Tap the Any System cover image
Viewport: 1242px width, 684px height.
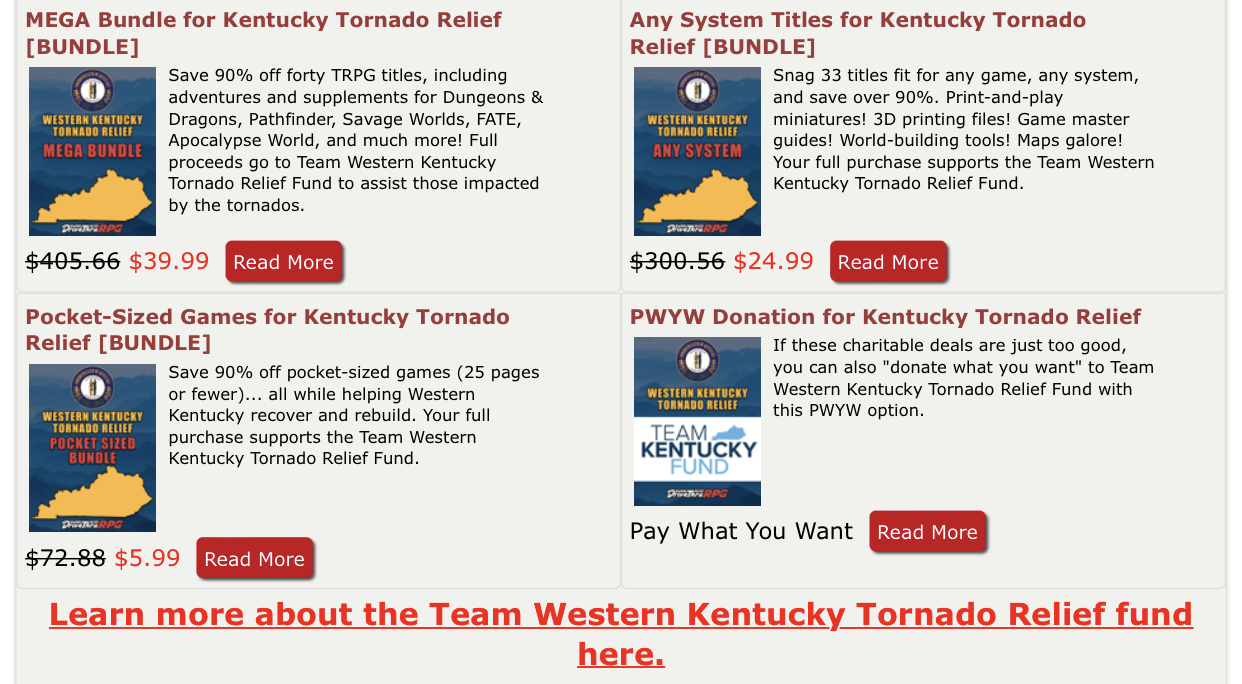pos(697,151)
